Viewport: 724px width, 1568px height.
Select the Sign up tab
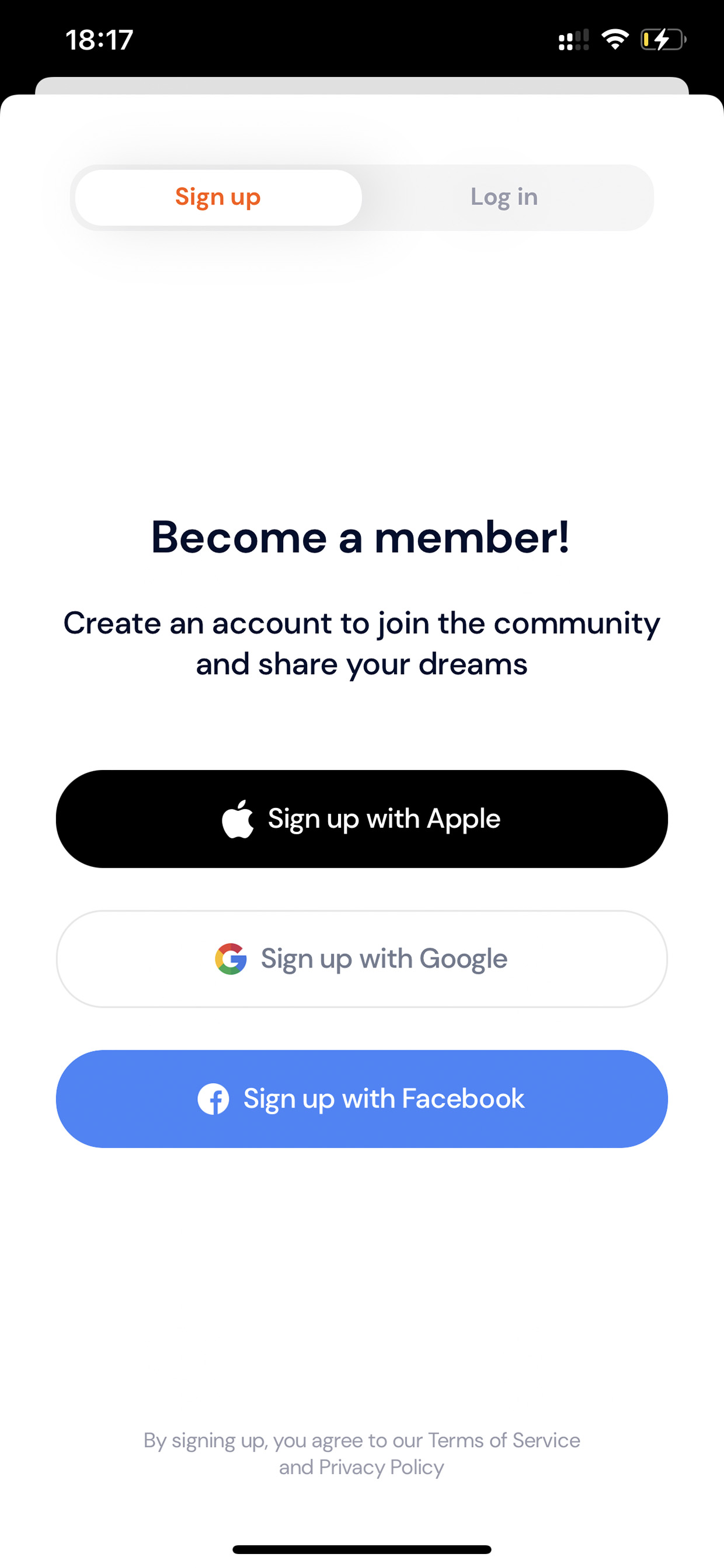[x=218, y=197]
